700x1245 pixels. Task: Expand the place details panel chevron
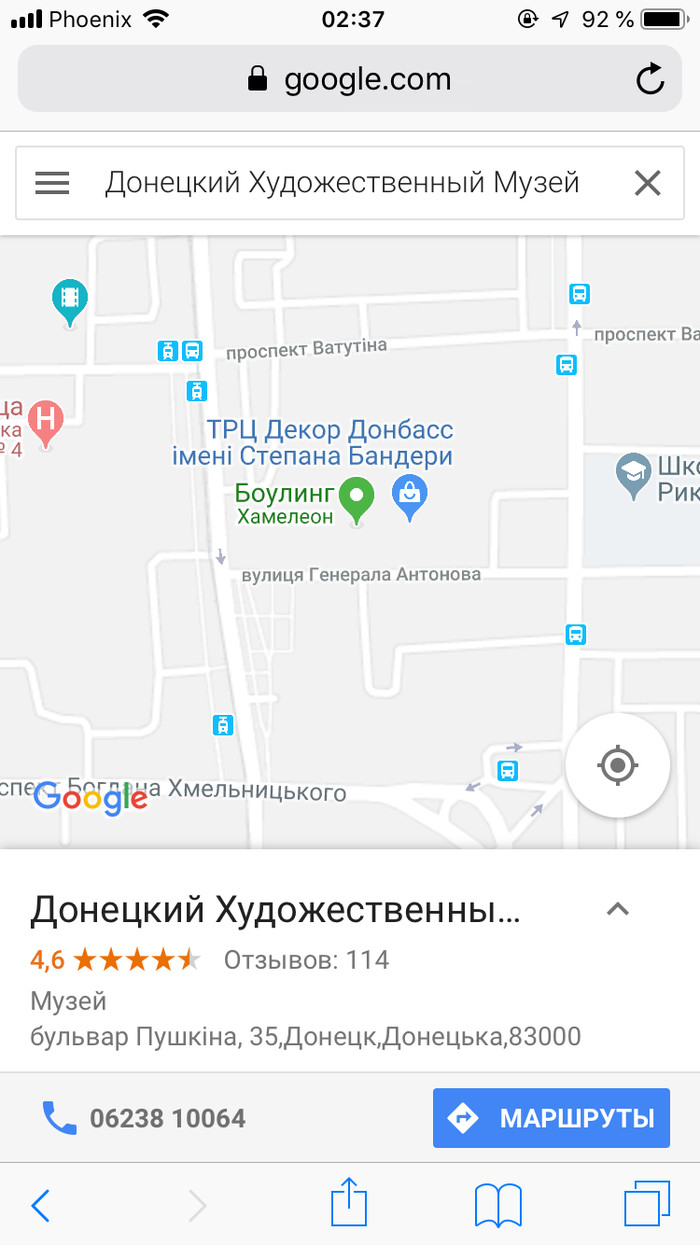point(618,909)
